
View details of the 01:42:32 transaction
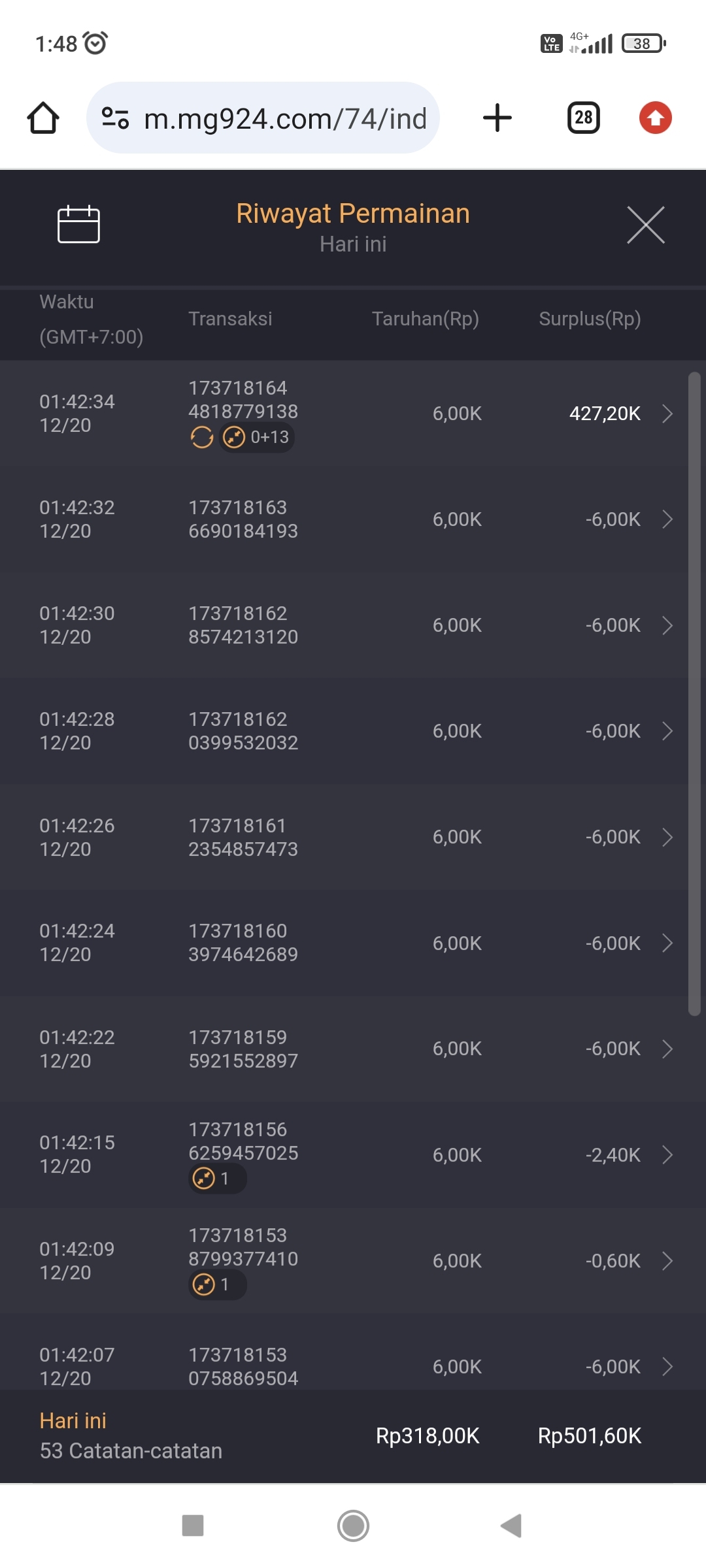[353, 519]
